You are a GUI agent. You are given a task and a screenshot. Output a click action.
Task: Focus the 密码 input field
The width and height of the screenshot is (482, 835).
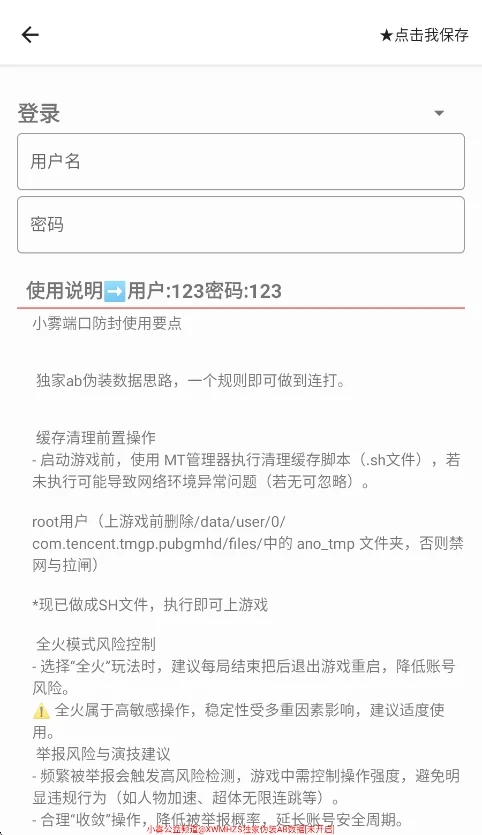click(x=241, y=225)
